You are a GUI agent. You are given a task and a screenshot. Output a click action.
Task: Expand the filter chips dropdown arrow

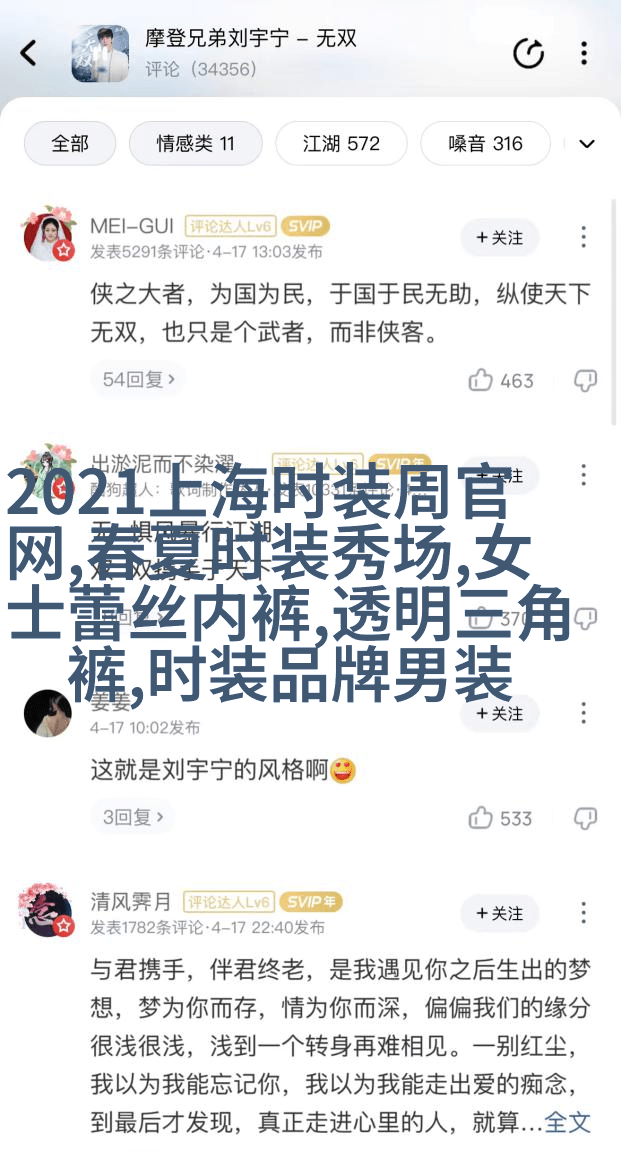pos(587,144)
